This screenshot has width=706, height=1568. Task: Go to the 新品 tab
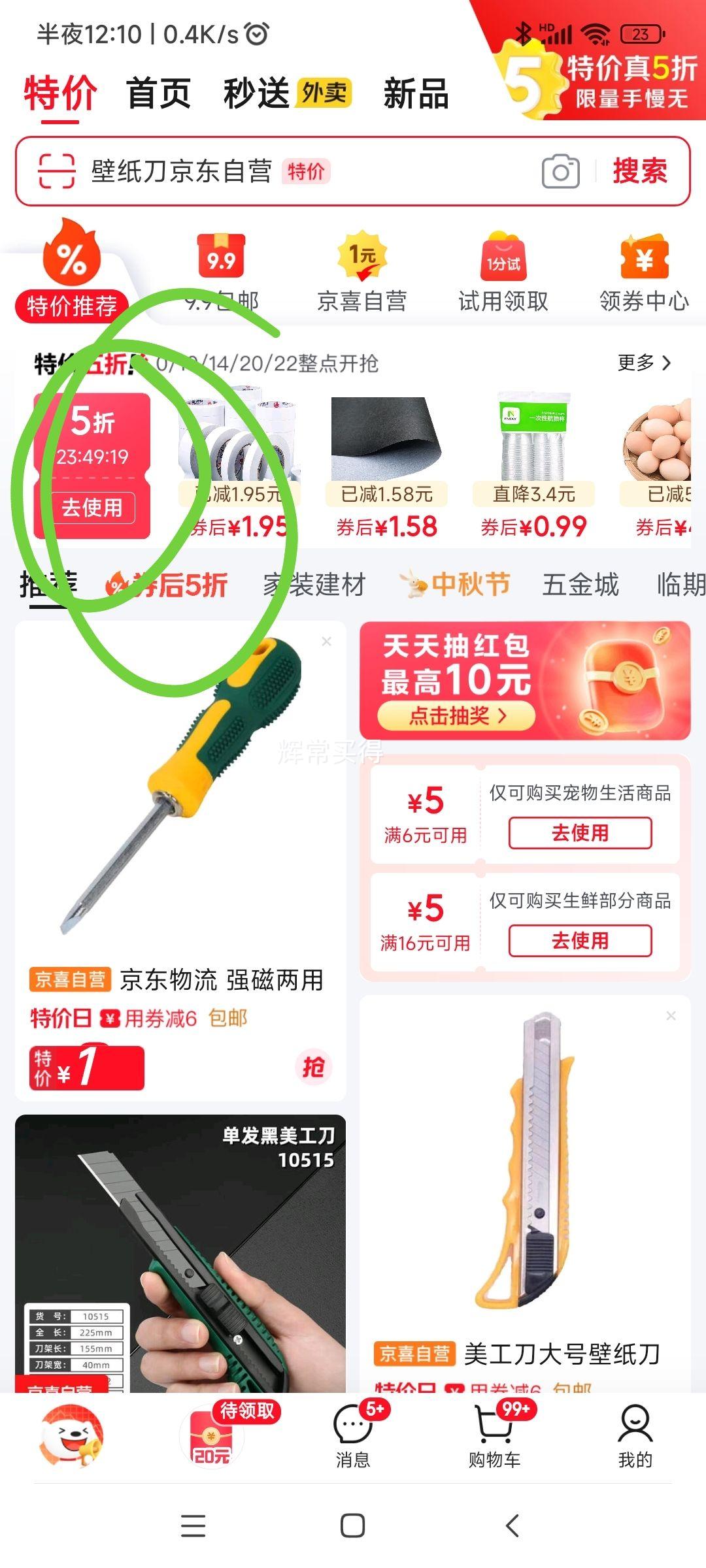(x=416, y=93)
